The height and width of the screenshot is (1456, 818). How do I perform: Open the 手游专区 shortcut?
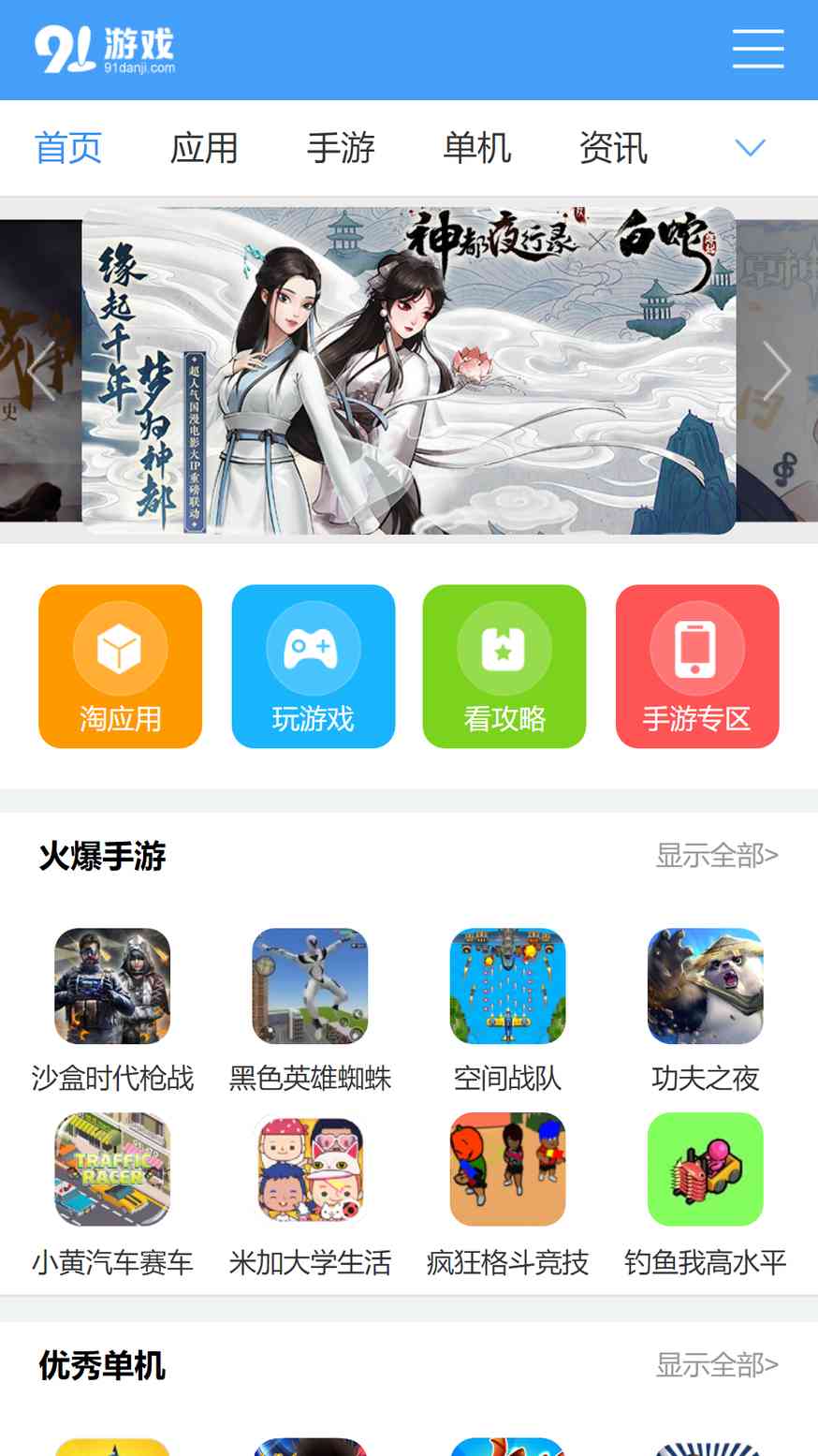tap(697, 667)
